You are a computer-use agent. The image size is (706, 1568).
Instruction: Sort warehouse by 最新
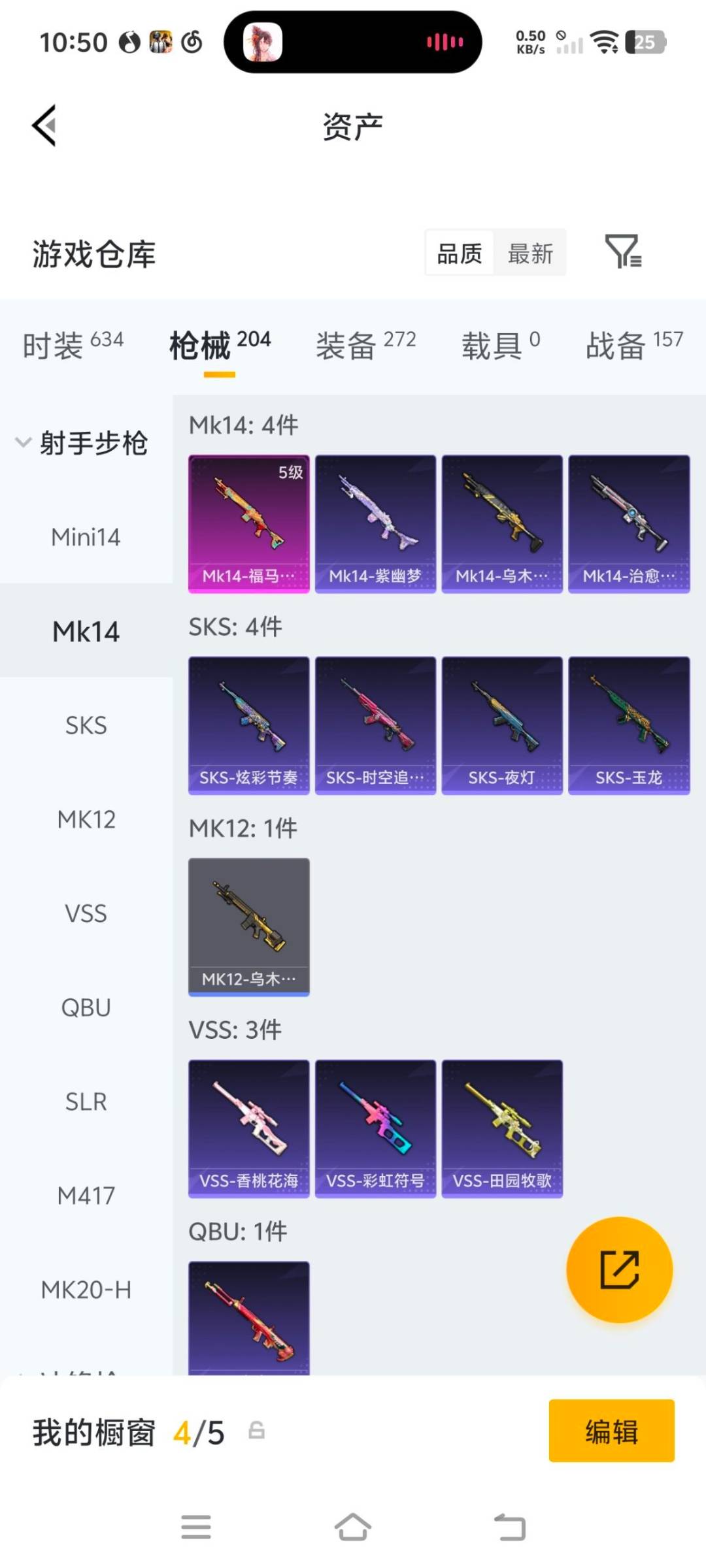point(530,253)
